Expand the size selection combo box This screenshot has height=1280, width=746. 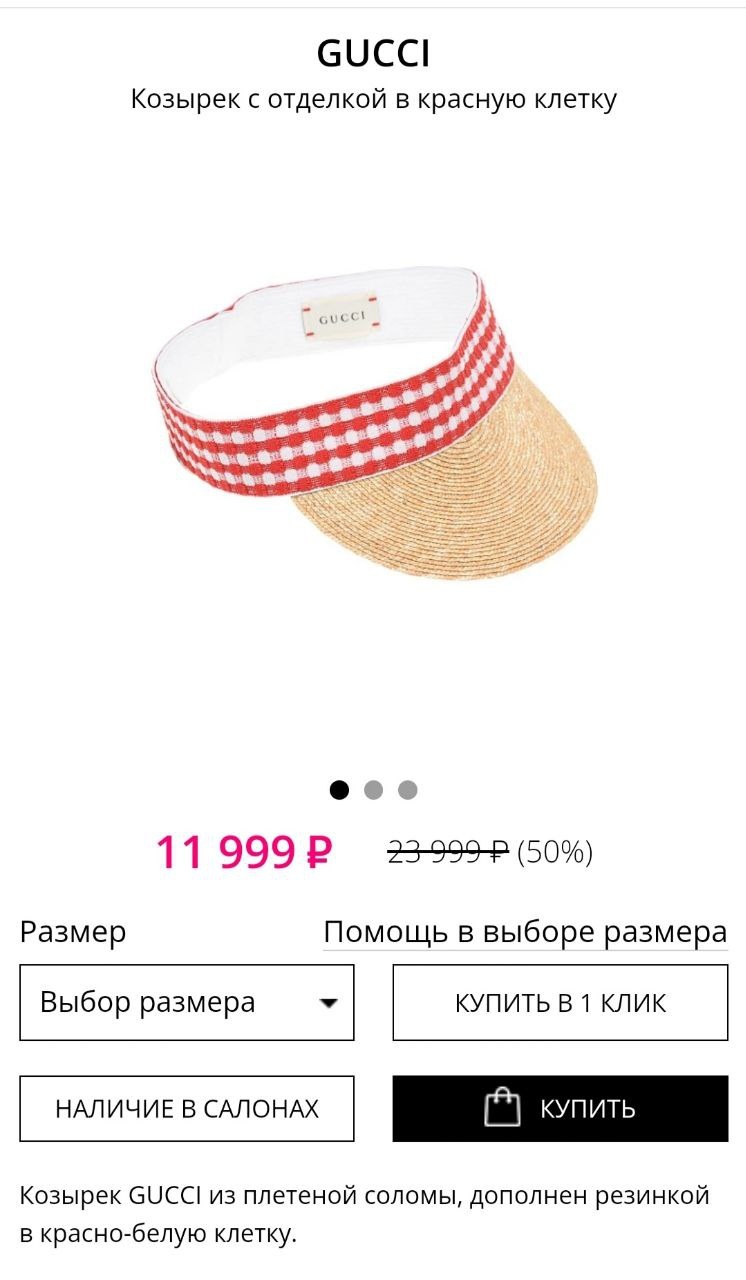187,1003
